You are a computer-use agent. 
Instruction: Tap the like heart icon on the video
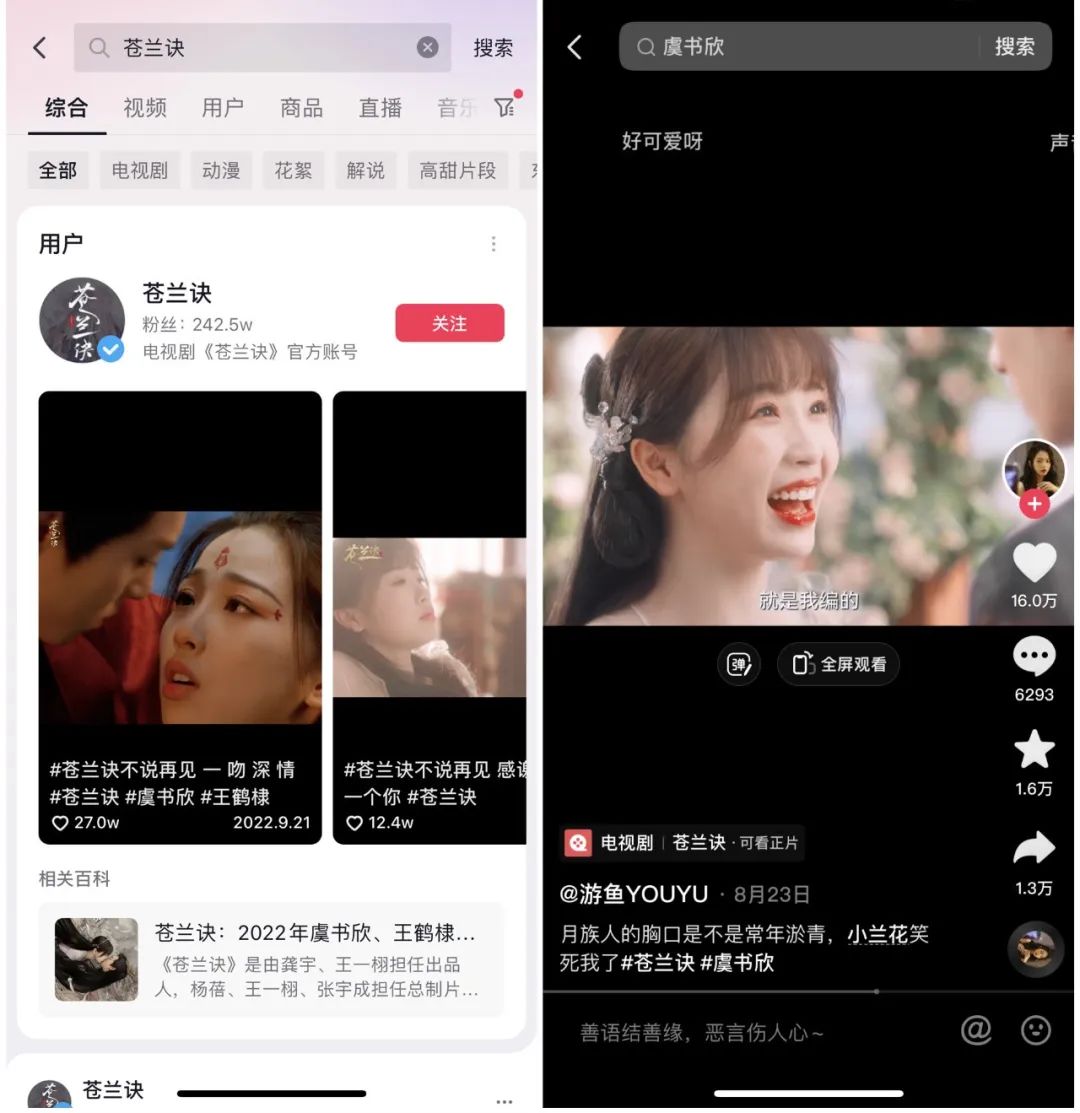coord(1034,560)
